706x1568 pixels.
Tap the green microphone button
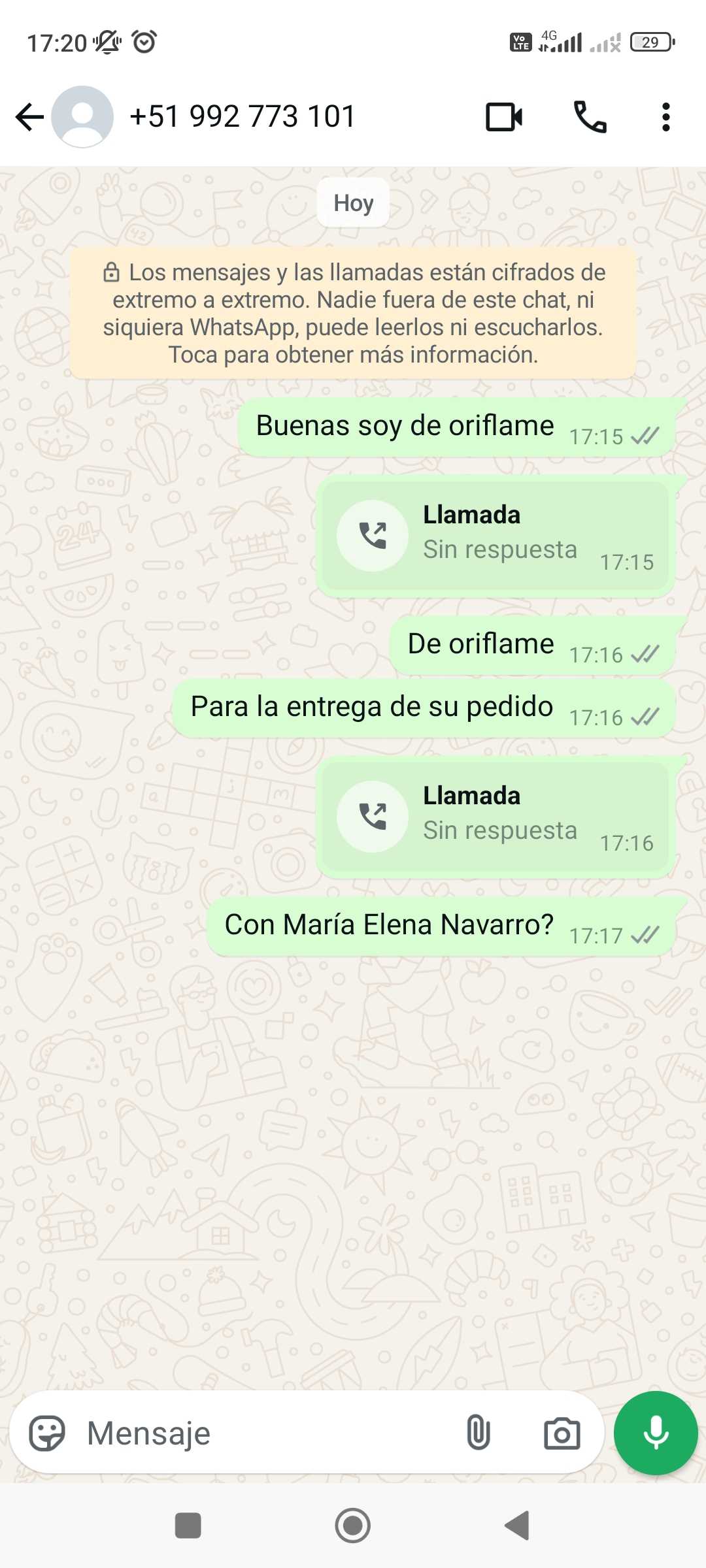coord(656,1433)
